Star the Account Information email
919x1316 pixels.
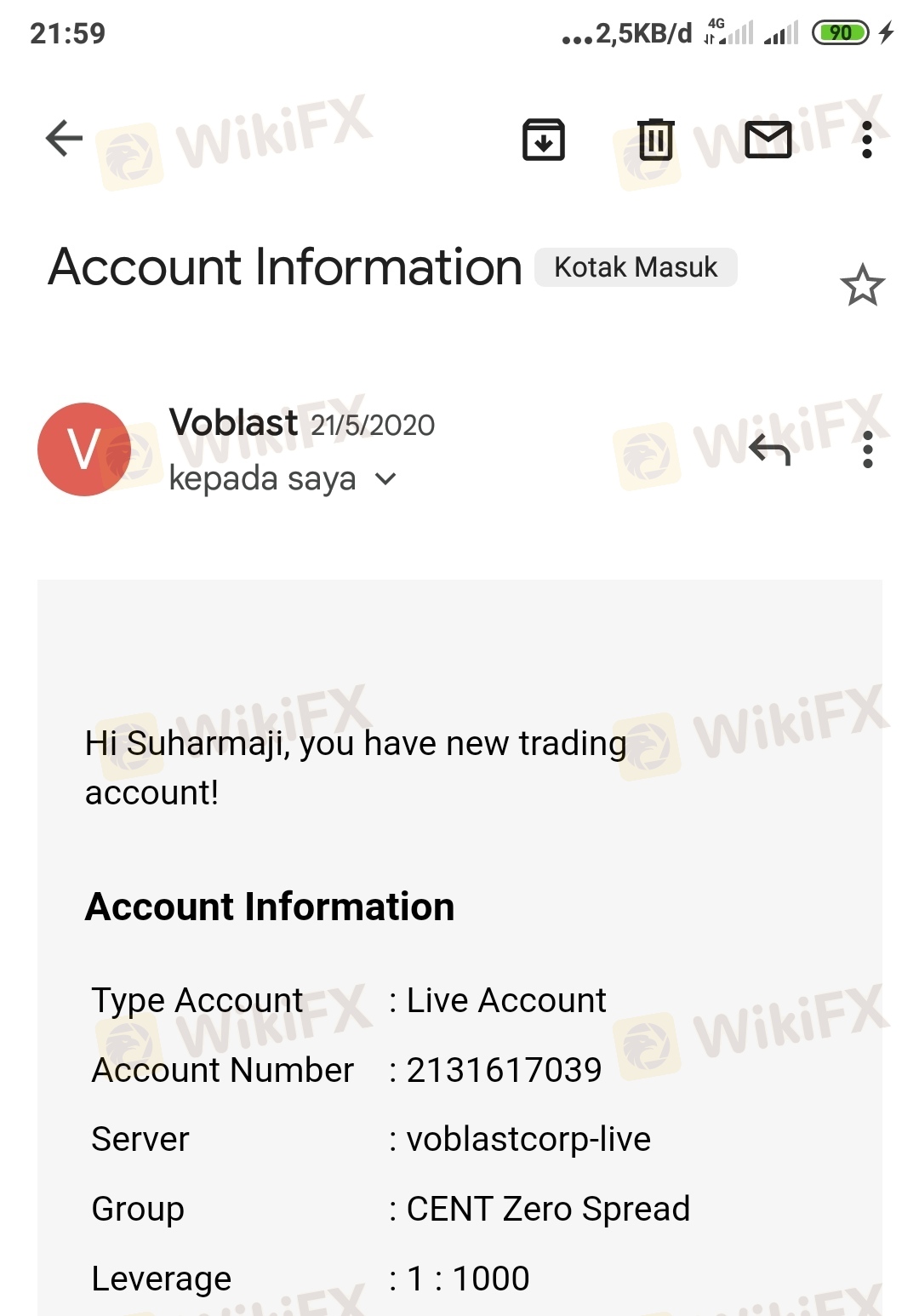point(862,285)
